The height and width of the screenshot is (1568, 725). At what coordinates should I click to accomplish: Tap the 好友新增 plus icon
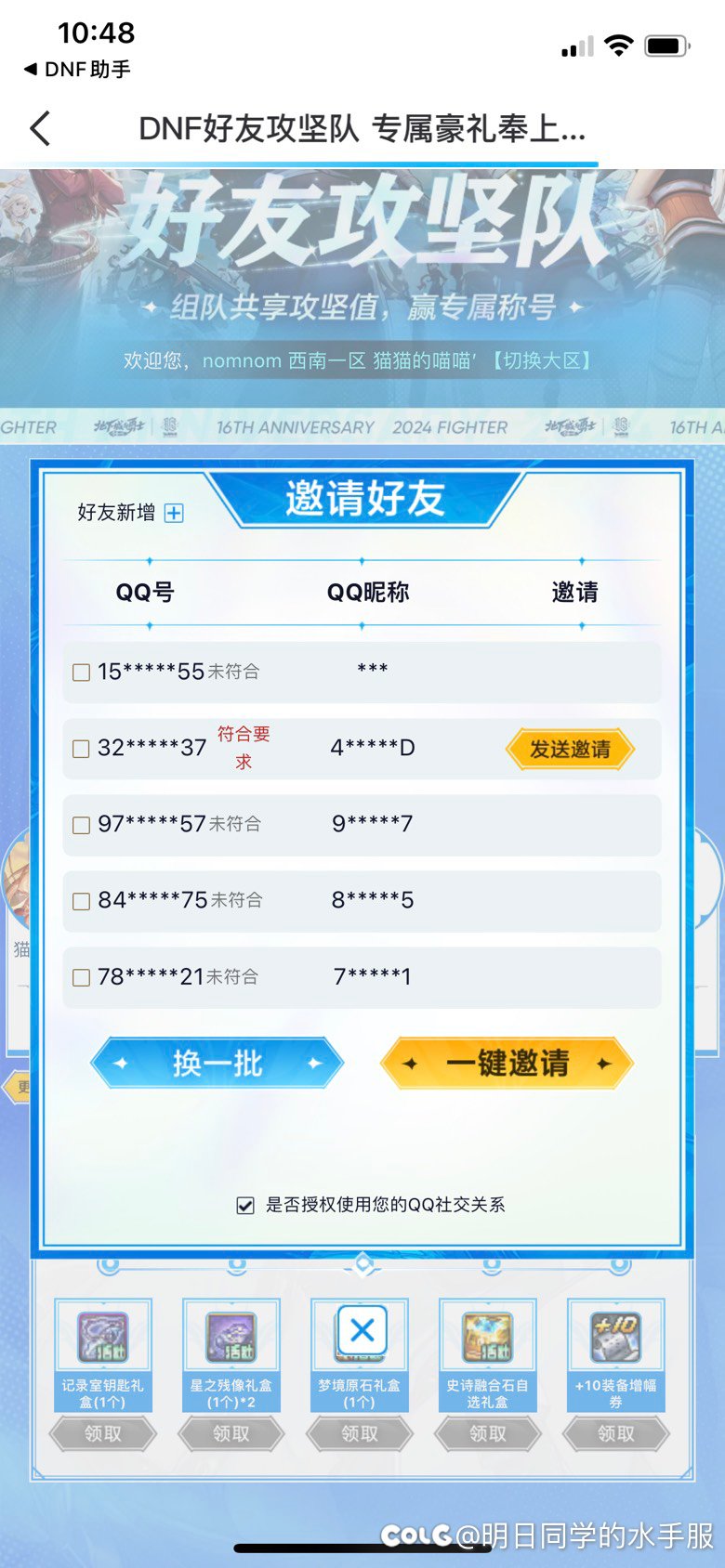point(174,513)
